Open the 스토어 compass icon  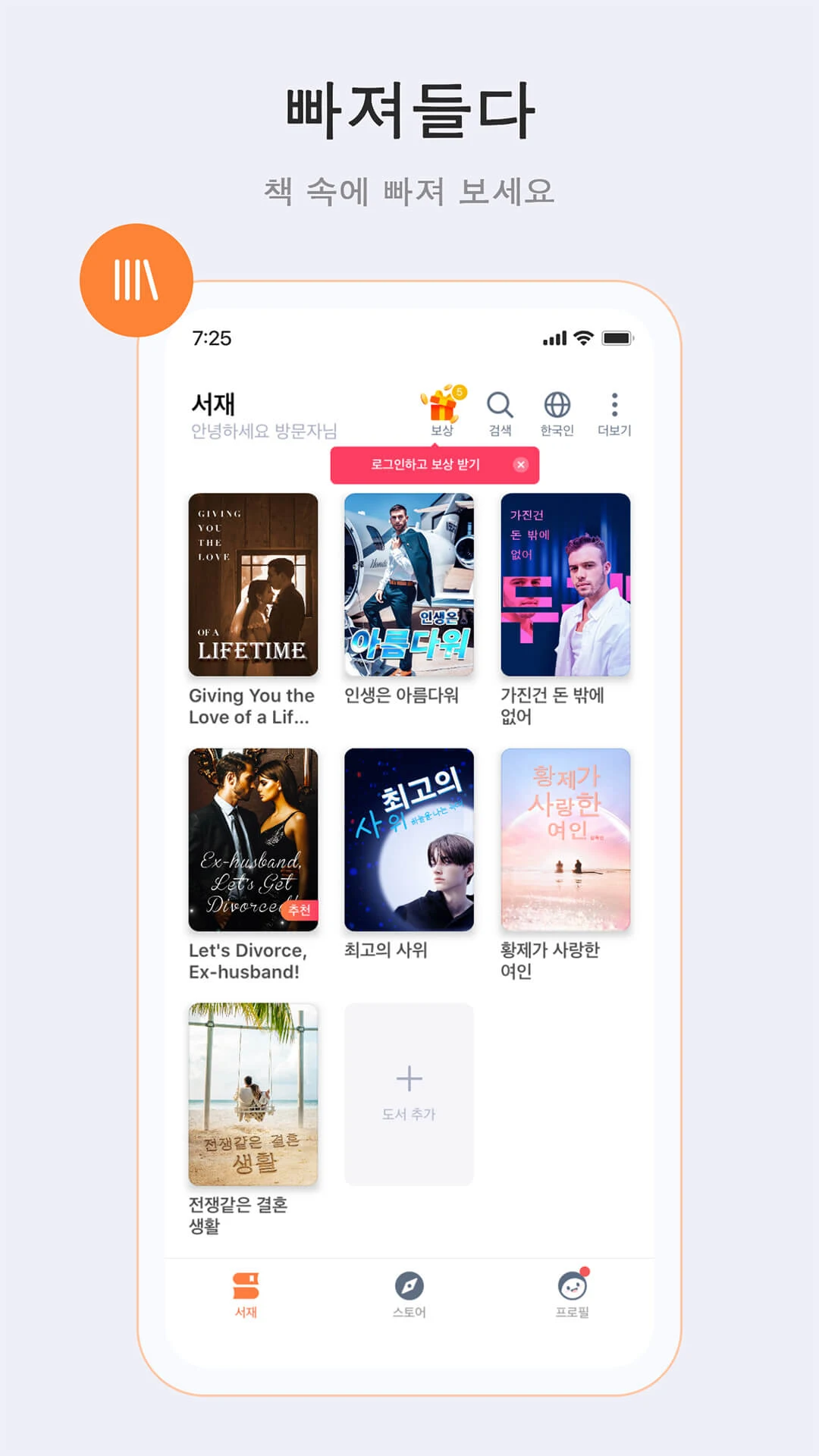pos(409,1282)
